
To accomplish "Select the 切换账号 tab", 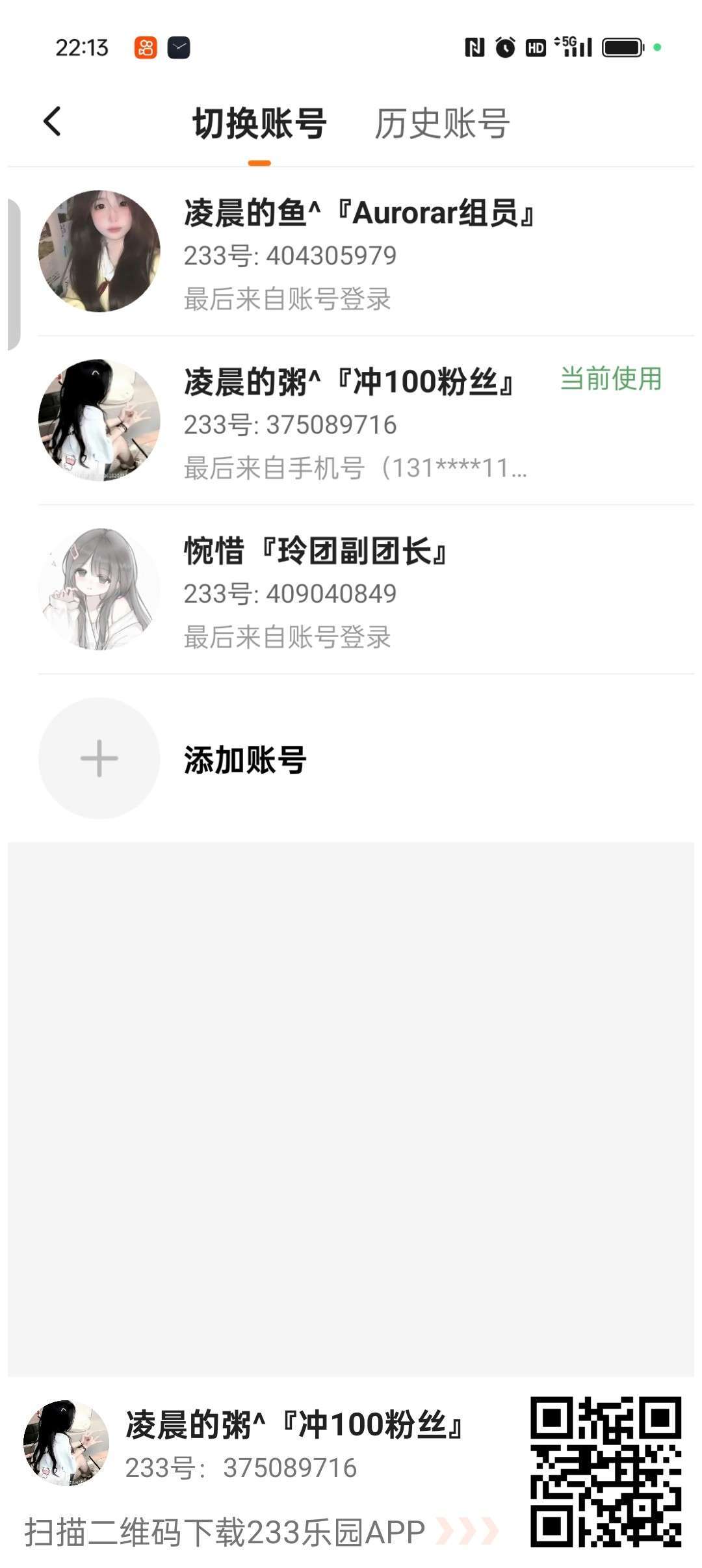I will click(x=259, y=124).
